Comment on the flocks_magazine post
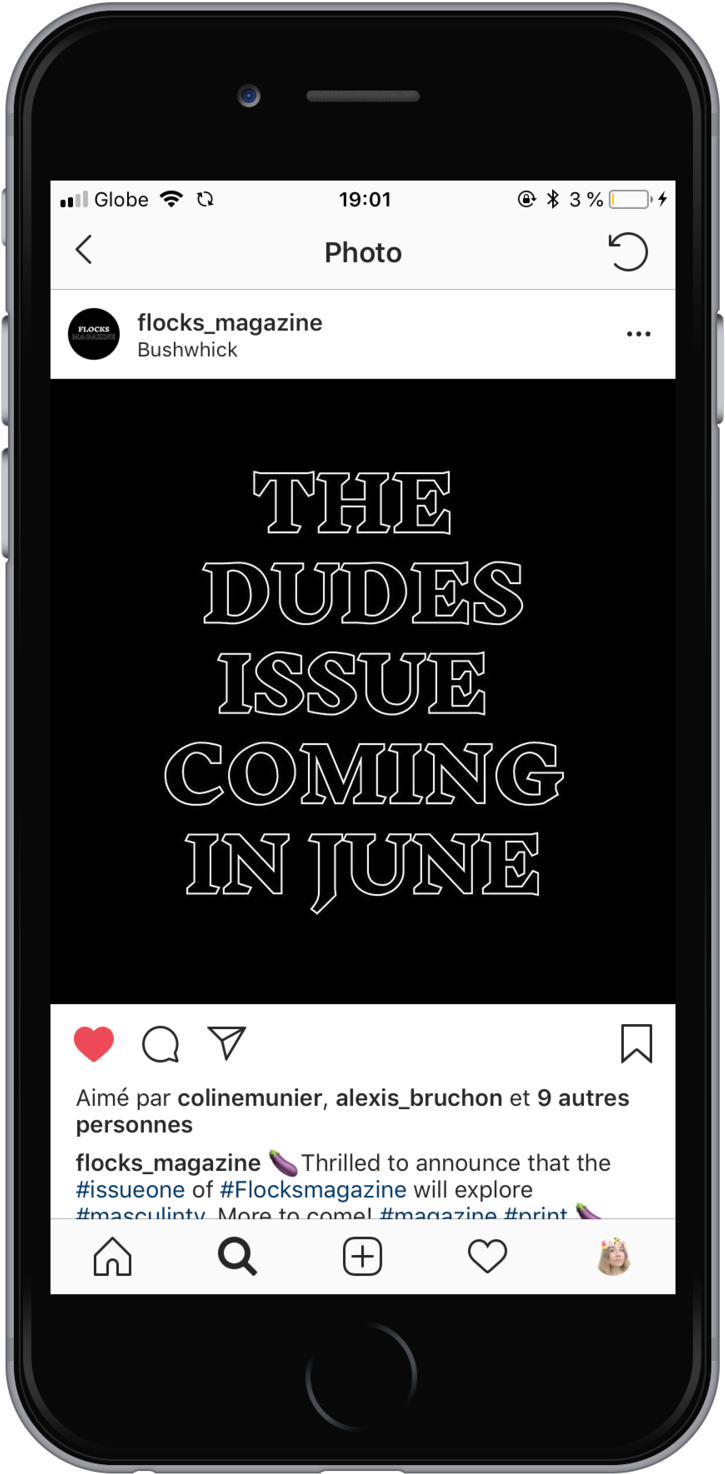Viewport: 725px width, 1474px height. [160, 1045]
